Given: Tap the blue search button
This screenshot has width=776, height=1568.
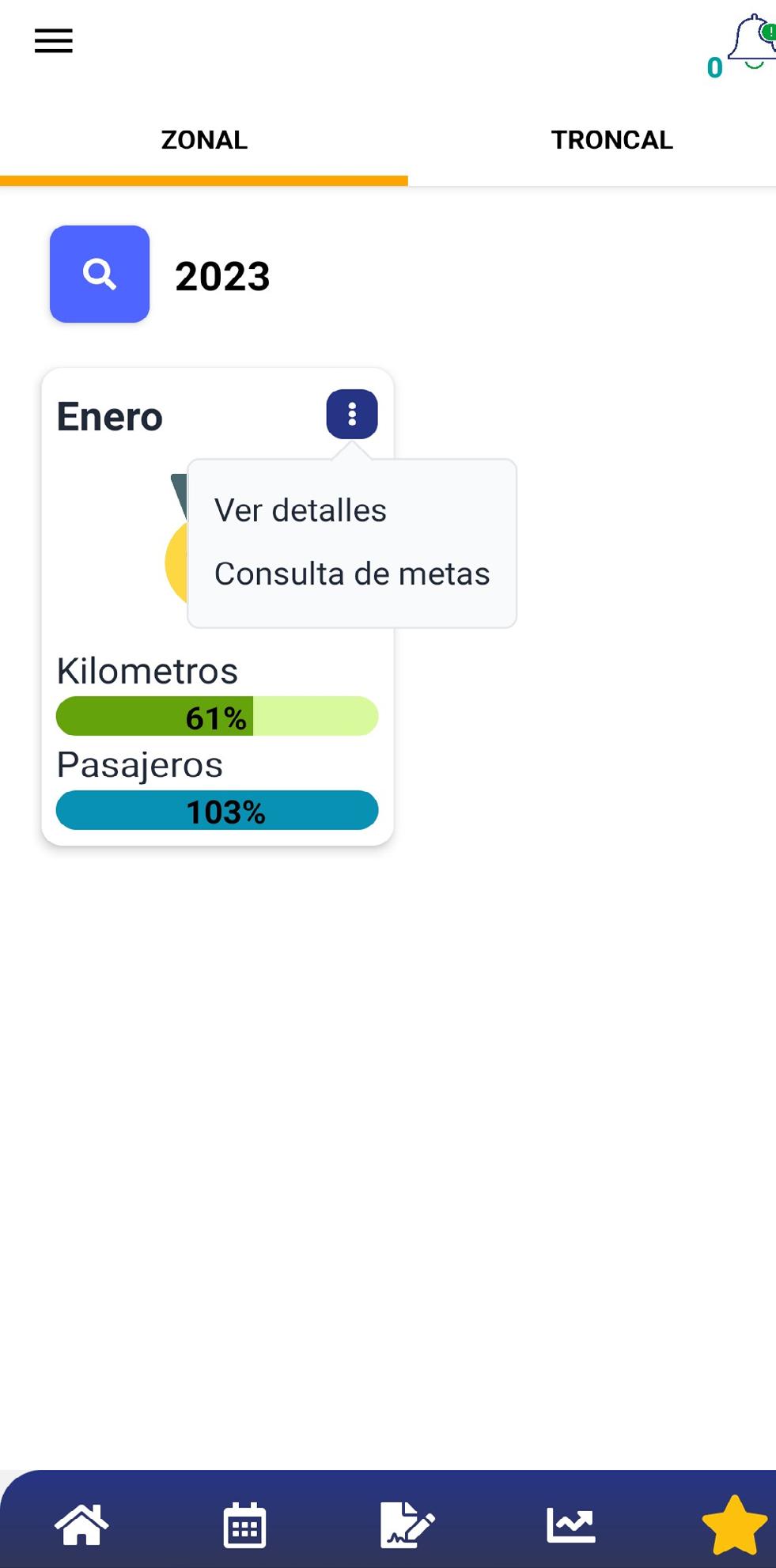Looking at the screenshot, I should click(x=100, y=274).
